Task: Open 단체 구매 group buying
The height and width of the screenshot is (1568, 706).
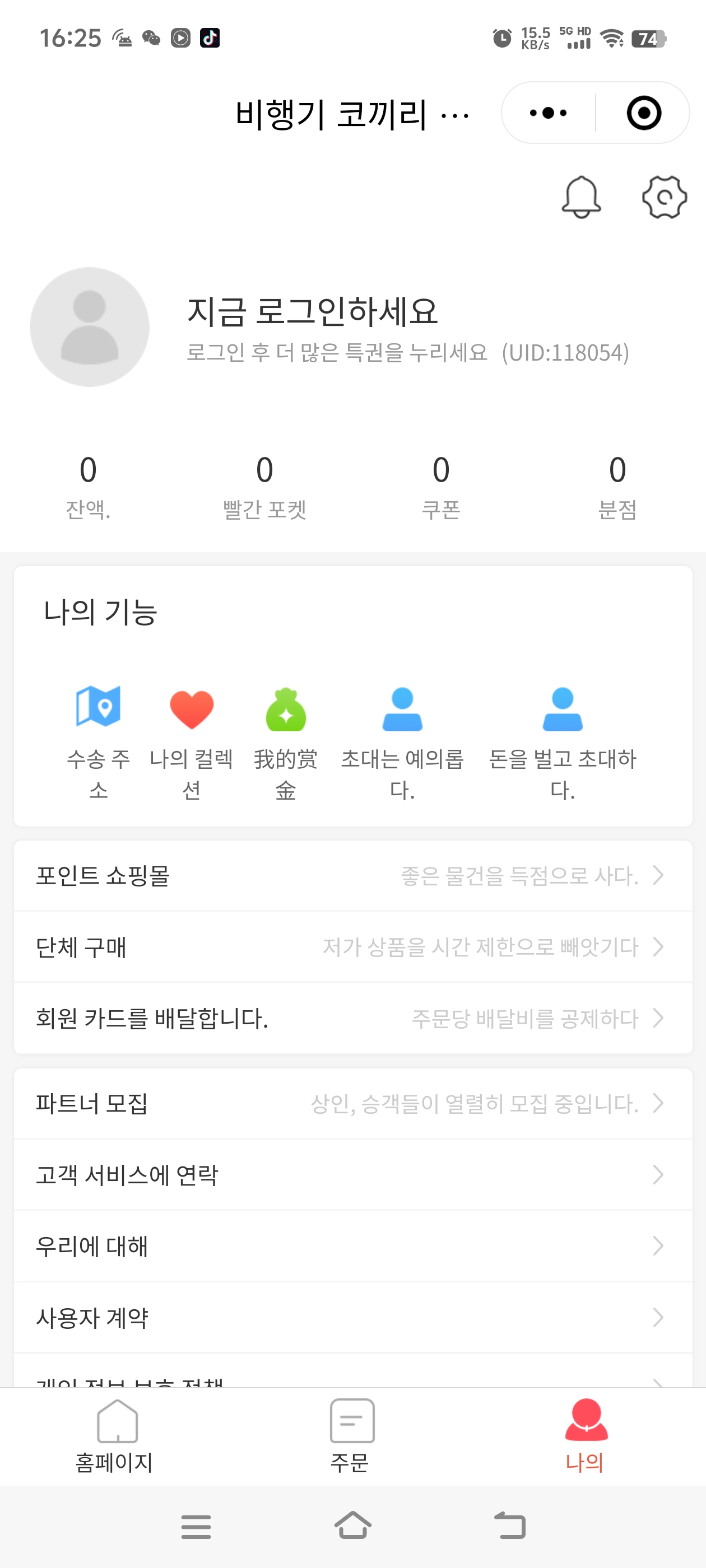Action: [x=352, y=946]
